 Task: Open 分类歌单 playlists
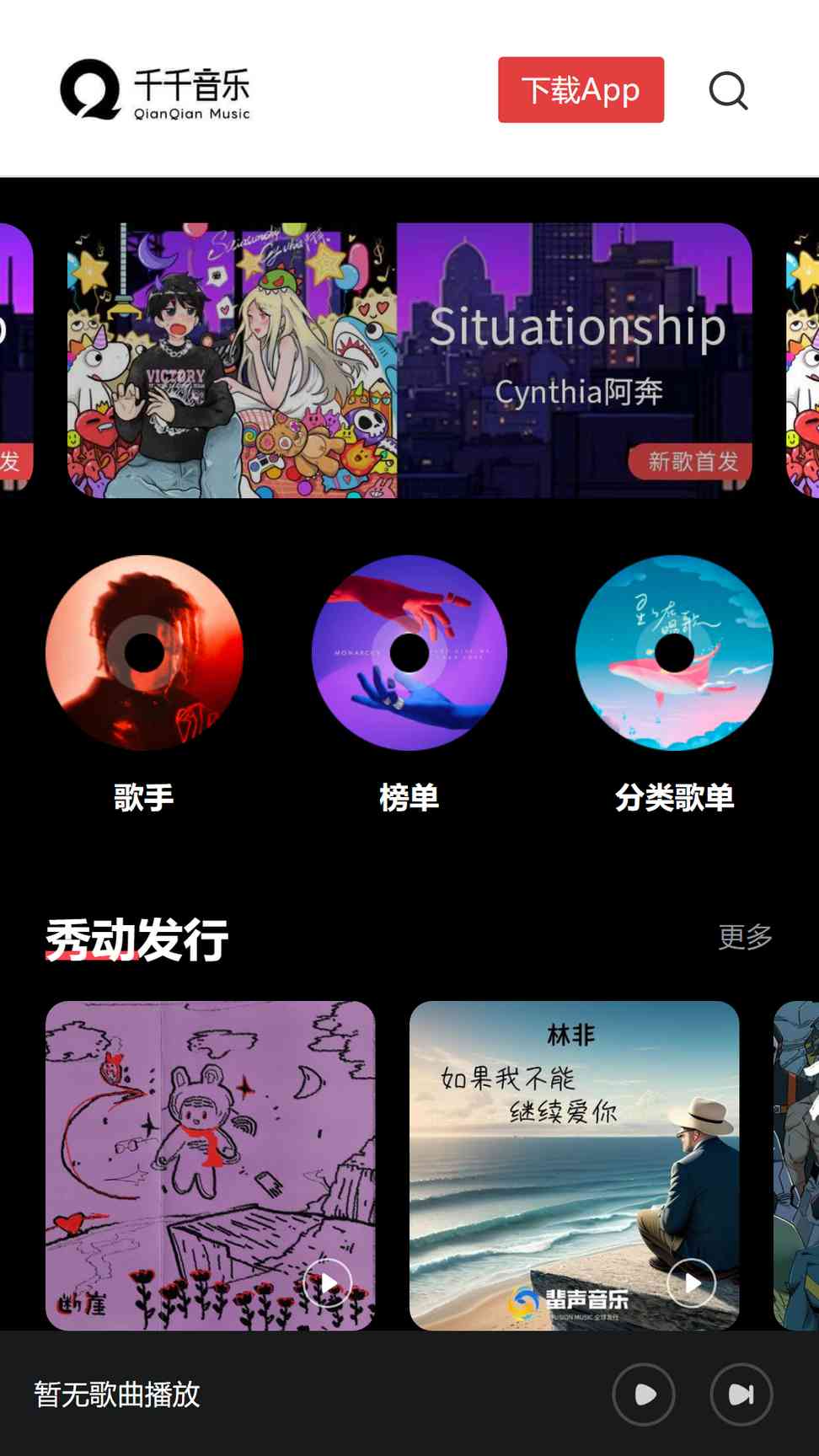tap(674, 653)
